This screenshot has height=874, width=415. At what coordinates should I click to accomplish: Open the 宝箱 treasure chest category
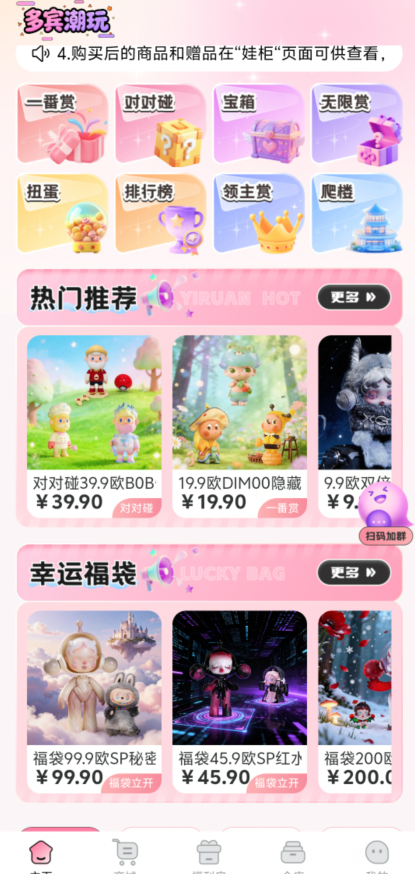pos(259,124)
